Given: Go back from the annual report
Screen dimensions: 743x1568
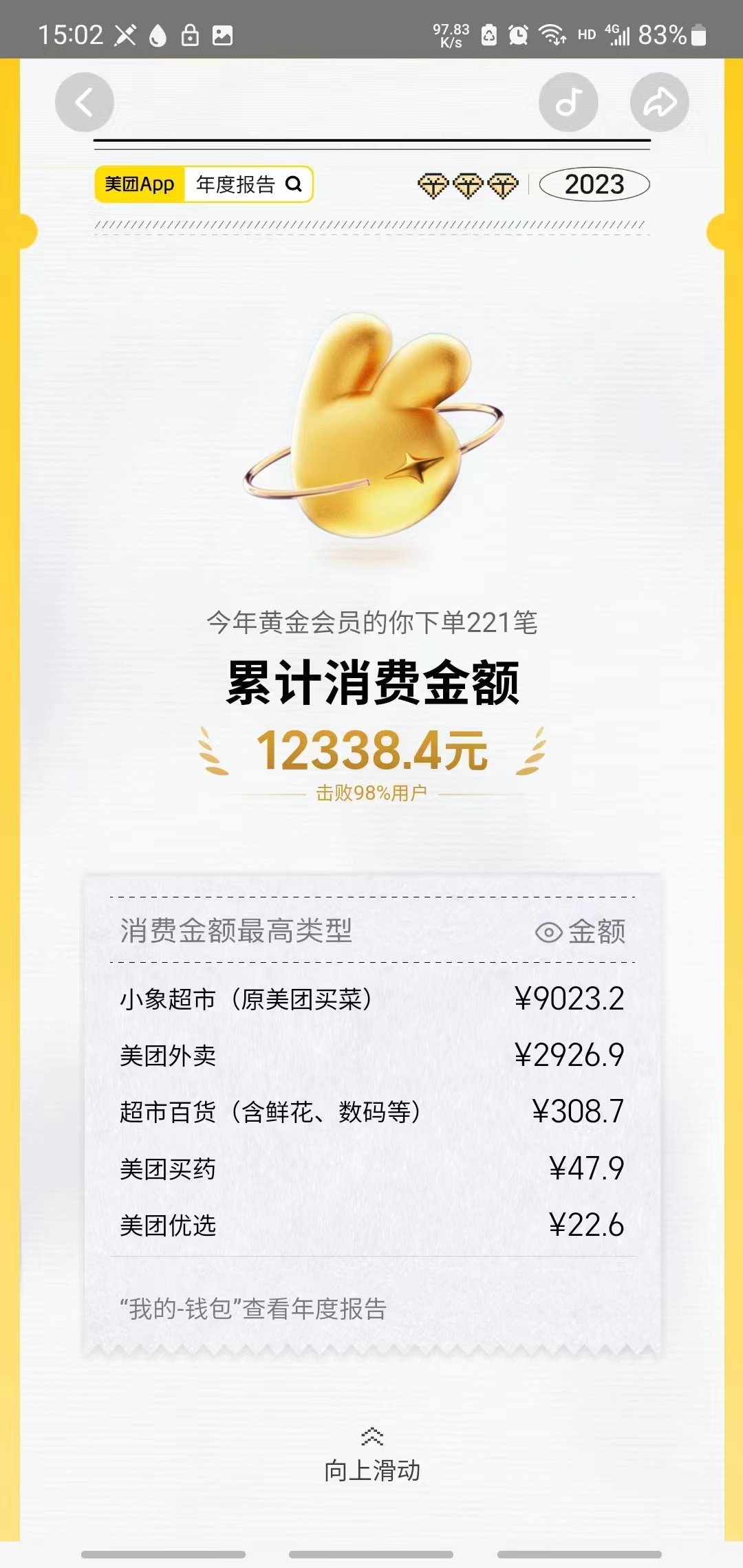Looking at the screenshot, I should (x=84, y=102).
